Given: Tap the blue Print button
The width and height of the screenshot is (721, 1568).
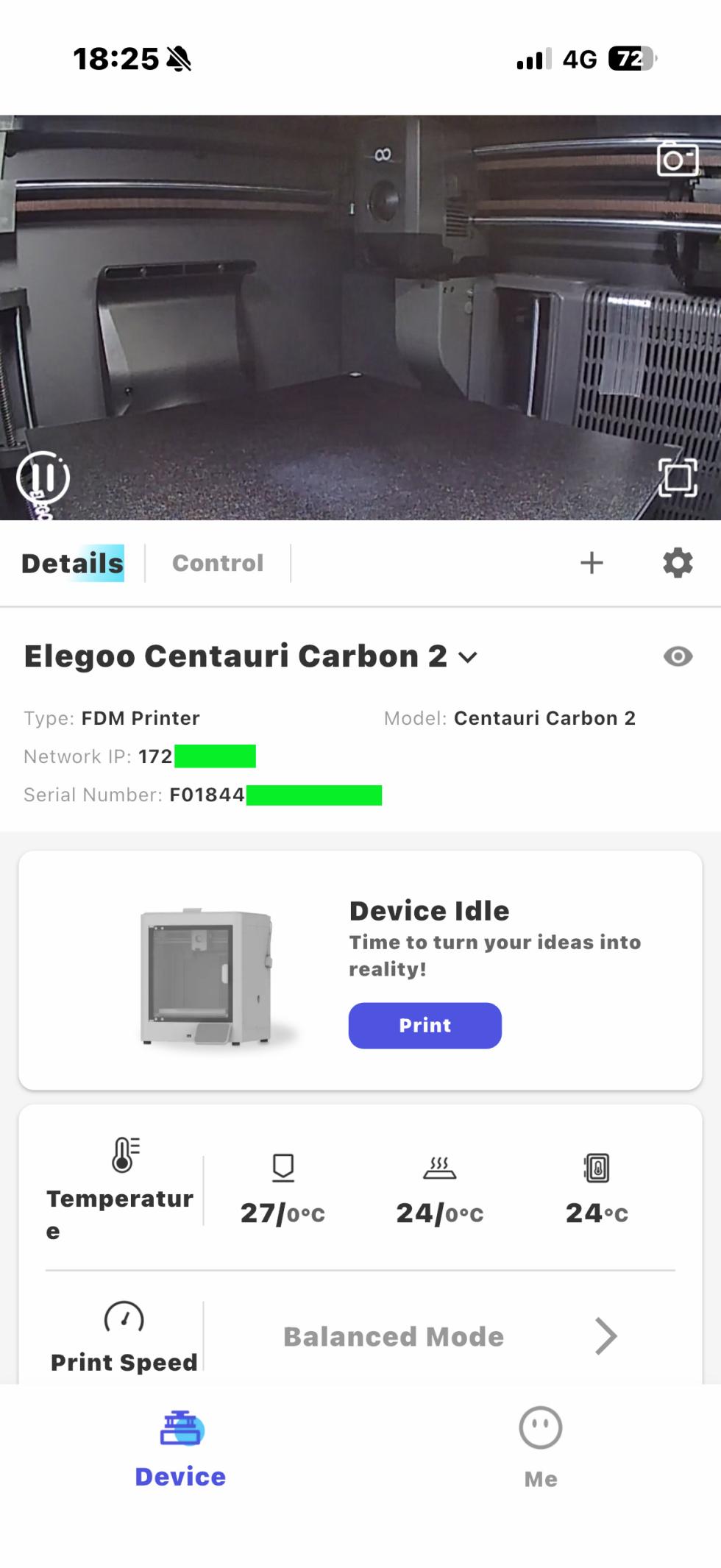Looking at the screenshot, I should 425,1025.
